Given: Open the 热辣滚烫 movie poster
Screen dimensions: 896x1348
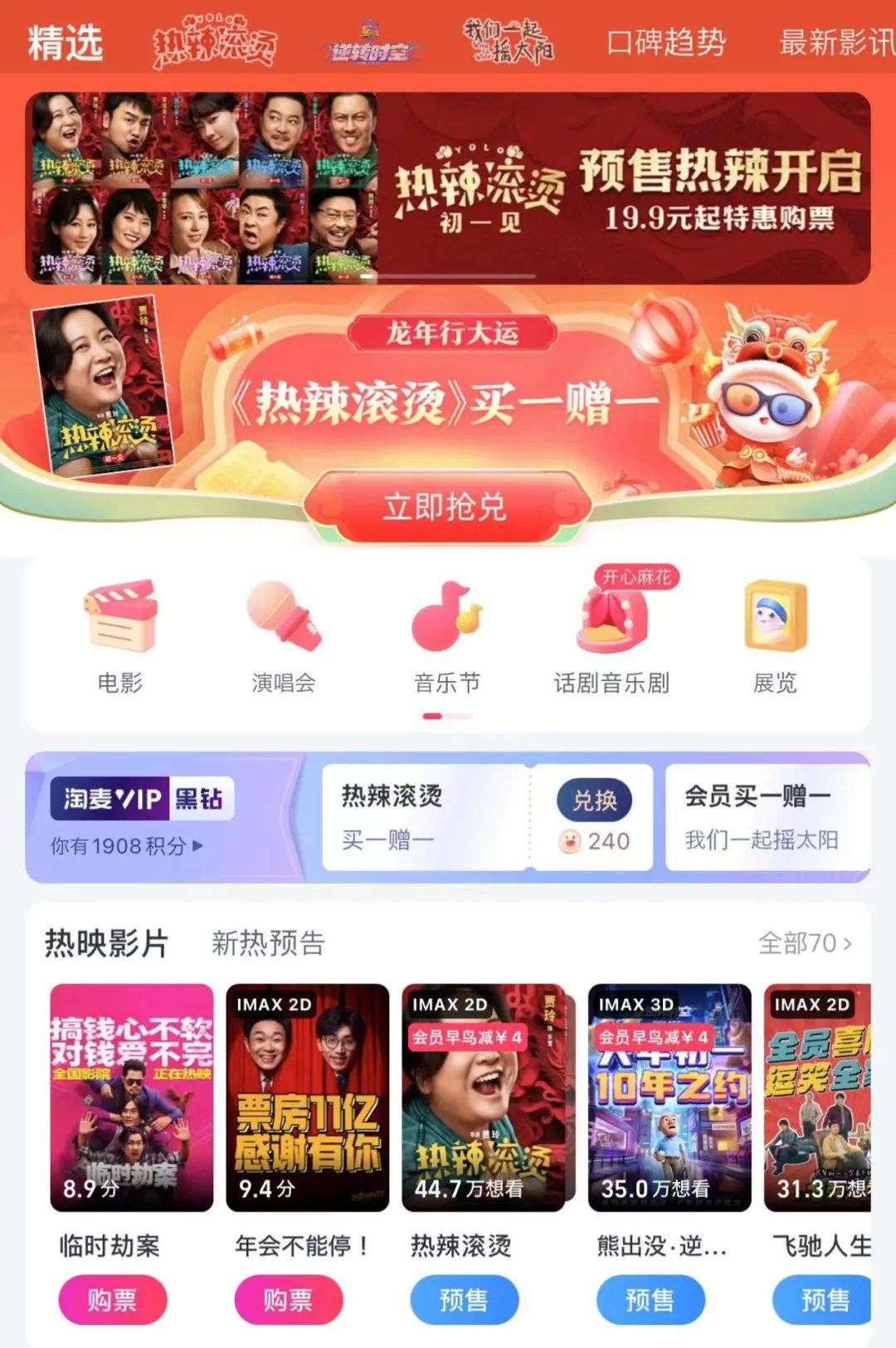Looking at the screenshot, I should pos(485,1097).
